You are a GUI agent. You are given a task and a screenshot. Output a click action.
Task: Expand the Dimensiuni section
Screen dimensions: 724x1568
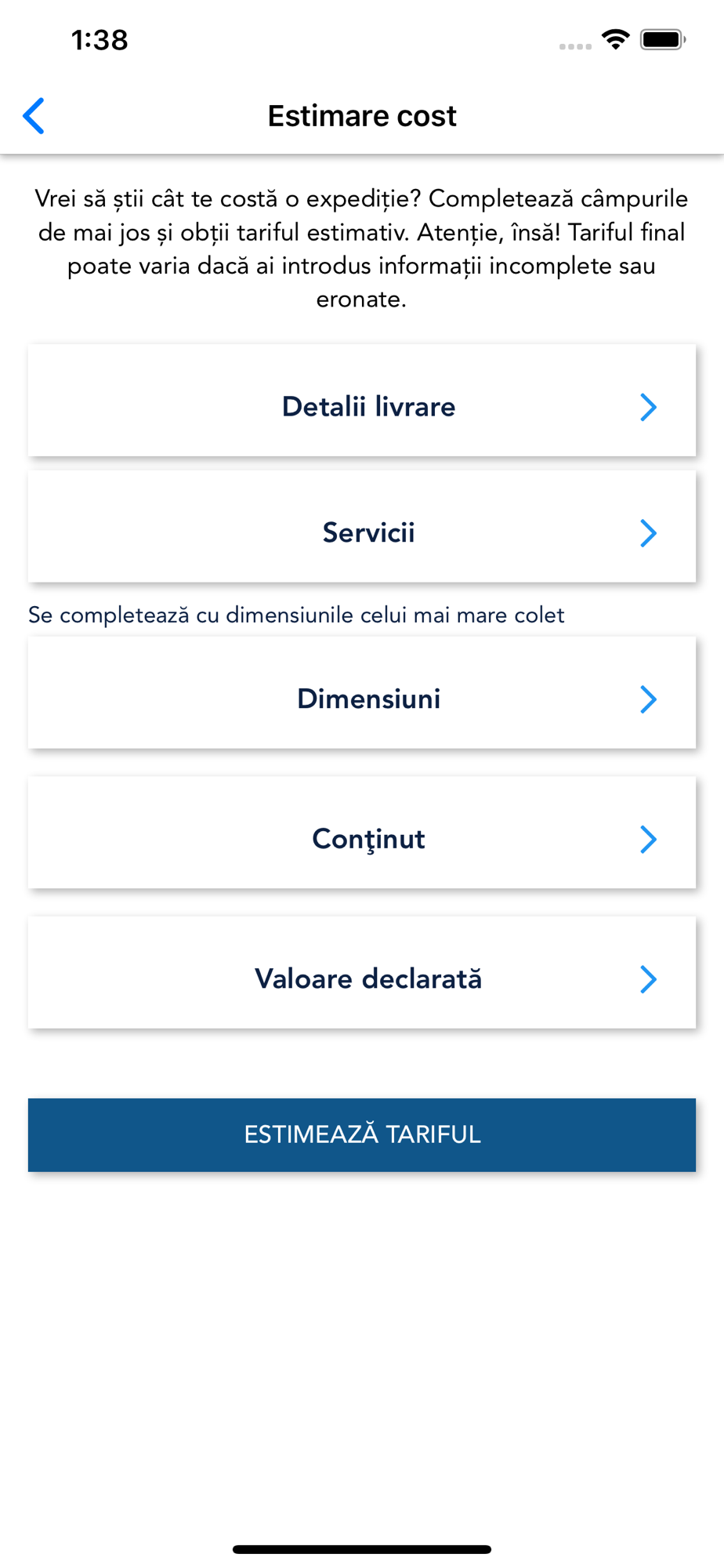pyautogui.click(x=362, y=692)
